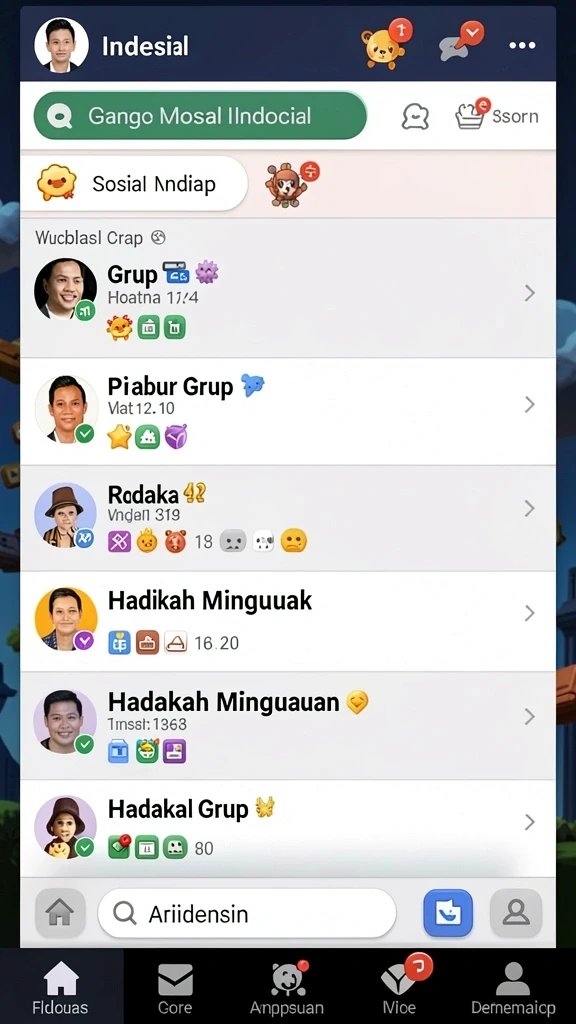The height and width of the screenshot is (1024, 576).
Task: Open the gray profile button beside search
Action: point(516,913)
